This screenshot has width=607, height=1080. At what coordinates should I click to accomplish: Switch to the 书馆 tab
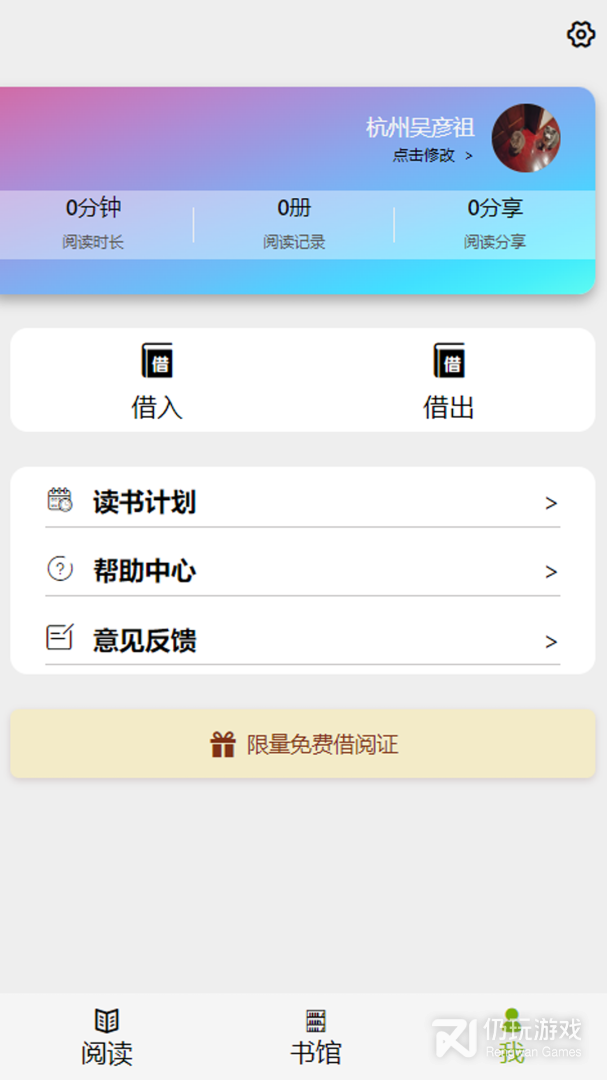(x=316, y=1037)
